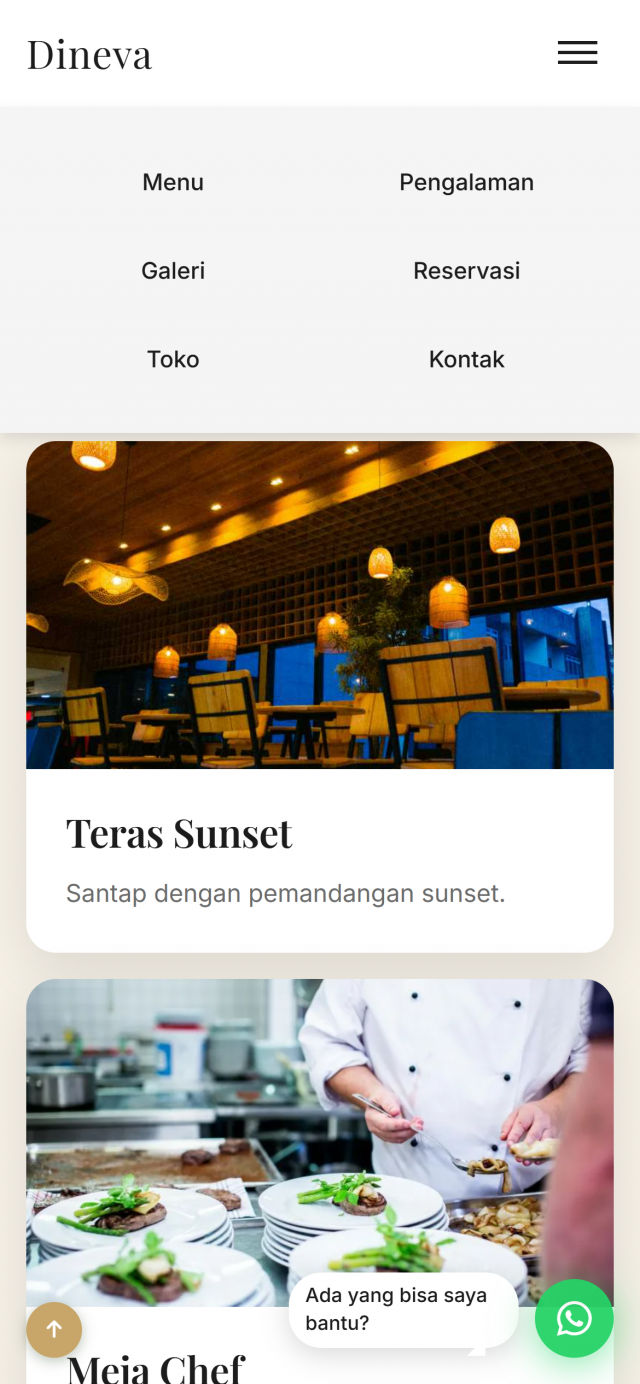This screenshot has width=640, height=1384.
Task: Open the Teras Sunset card
Action: pos(320,696)
